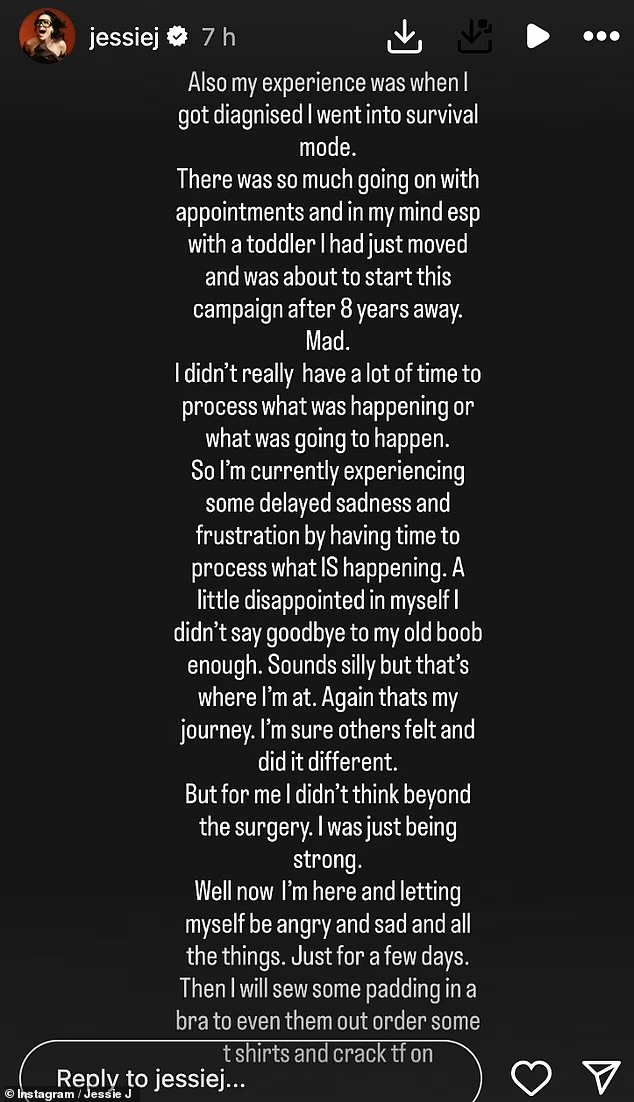Open jessiej's profile picture

(x=47, y=37)
